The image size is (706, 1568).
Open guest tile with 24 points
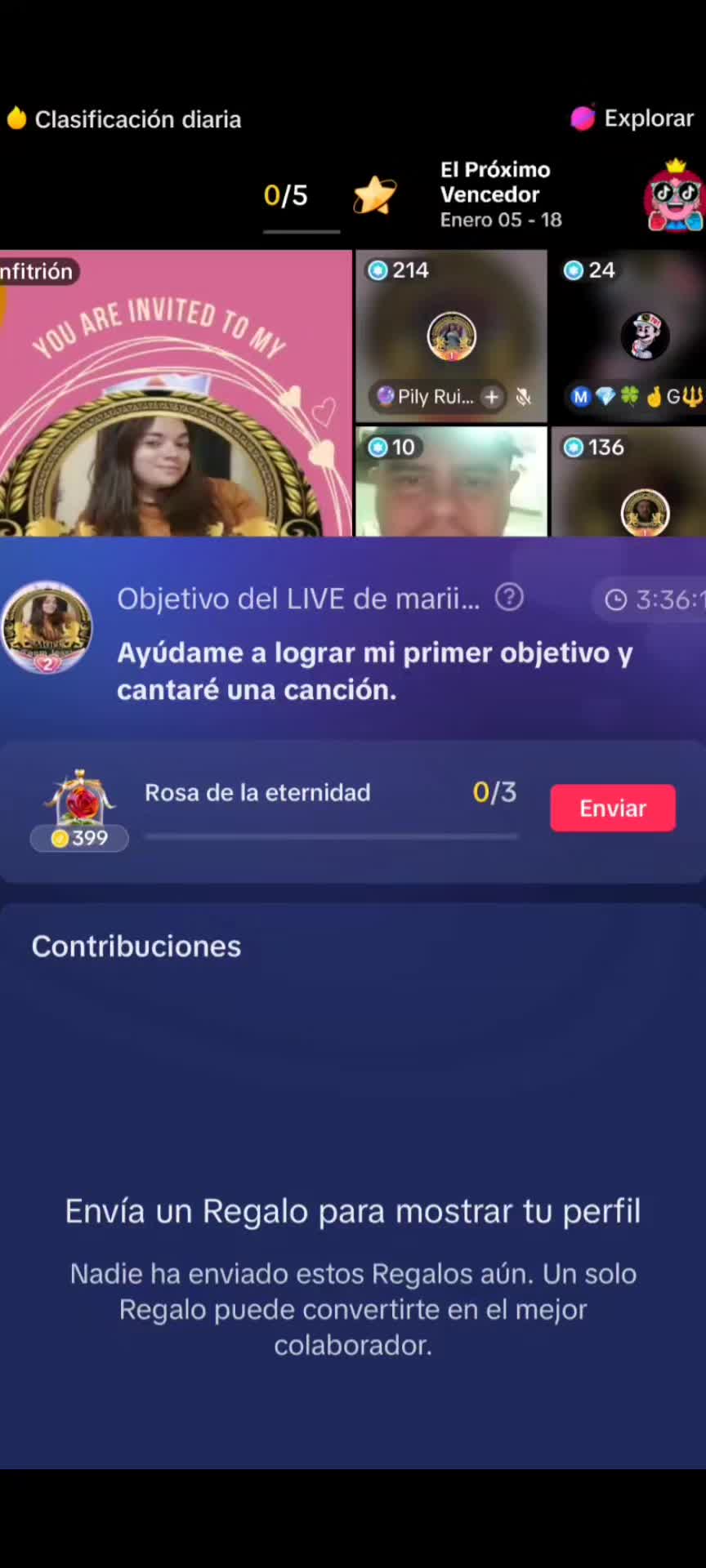pyautogui.click(x=629, y=335)
